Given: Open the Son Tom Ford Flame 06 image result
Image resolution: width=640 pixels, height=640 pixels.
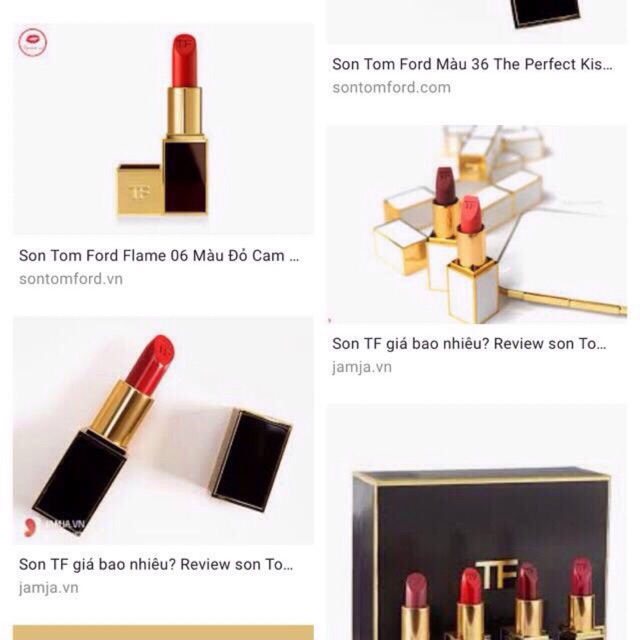Looking at the screenshot, I should click(163, 129).
